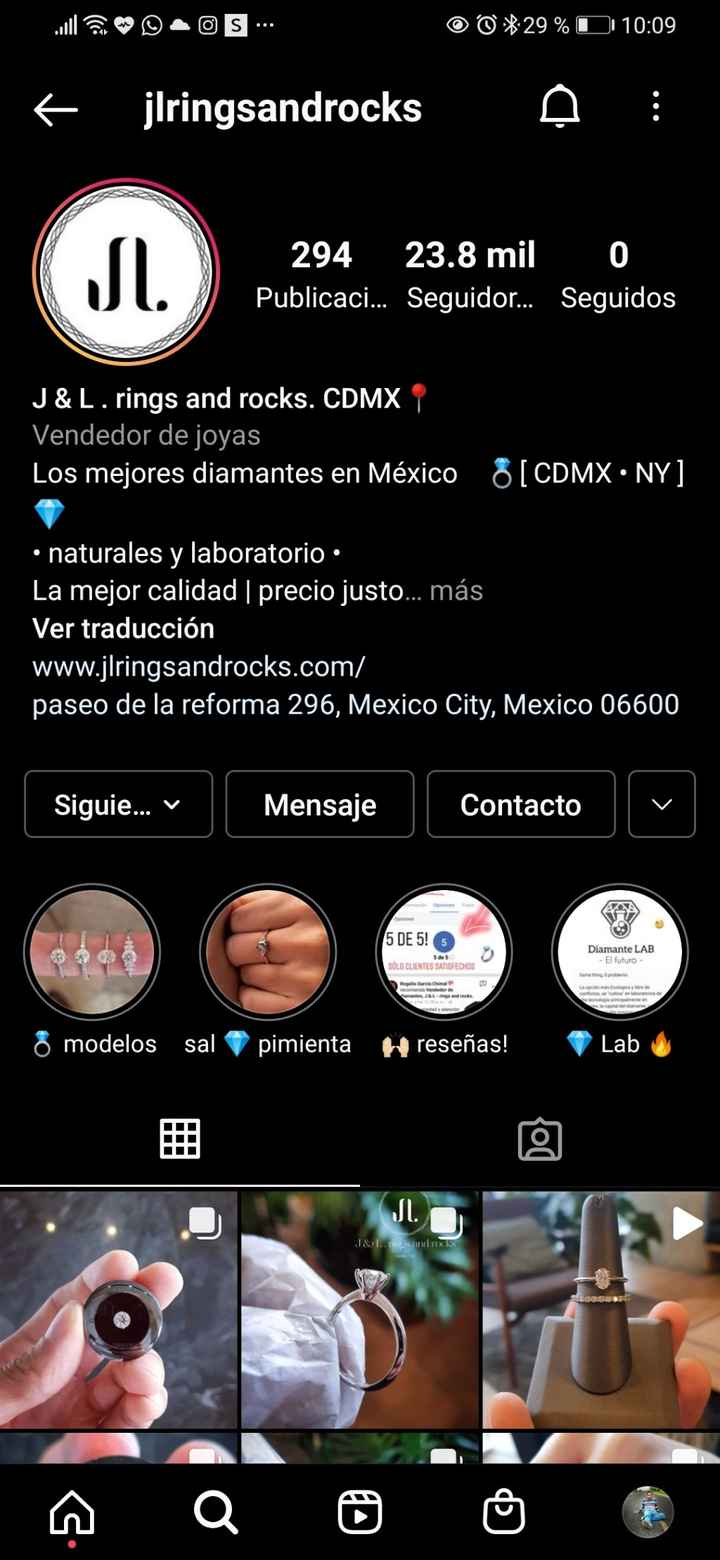Open the Home feed icon
720x1560 pixels.
[x=71, y=1512]
